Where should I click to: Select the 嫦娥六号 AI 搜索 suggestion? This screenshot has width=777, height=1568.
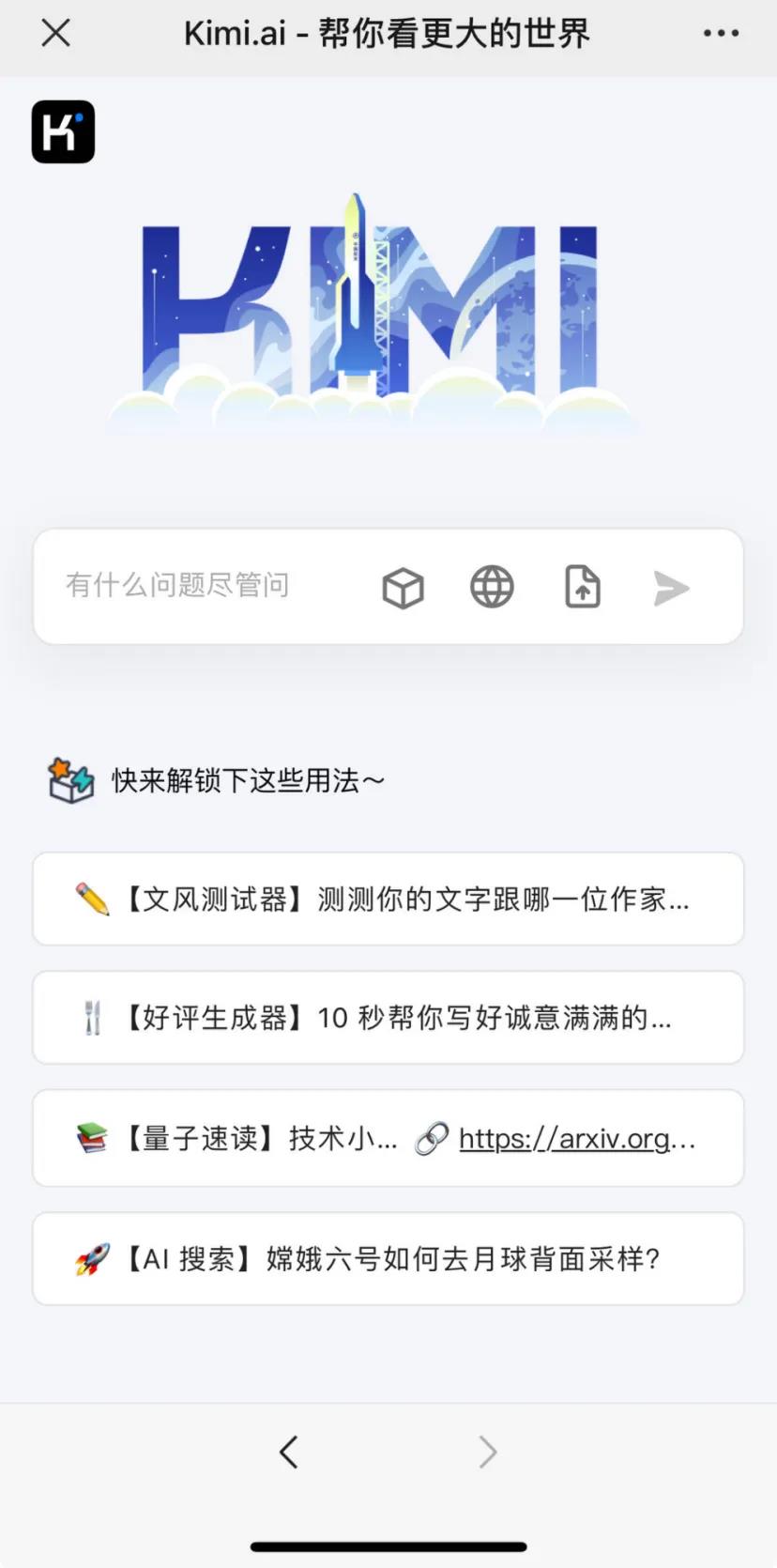coord(388,1258)
